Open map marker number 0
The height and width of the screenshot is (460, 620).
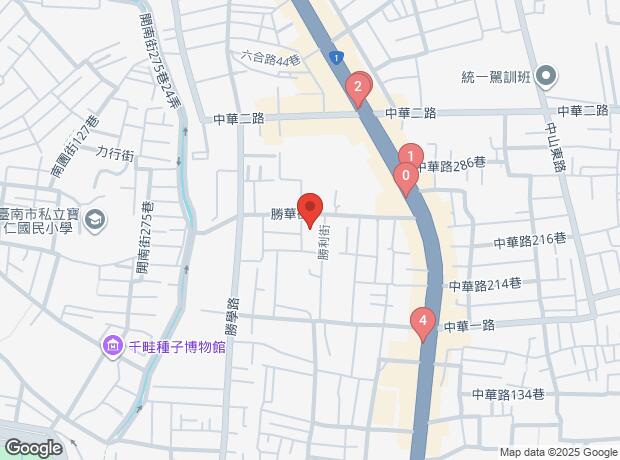point(405,177)
